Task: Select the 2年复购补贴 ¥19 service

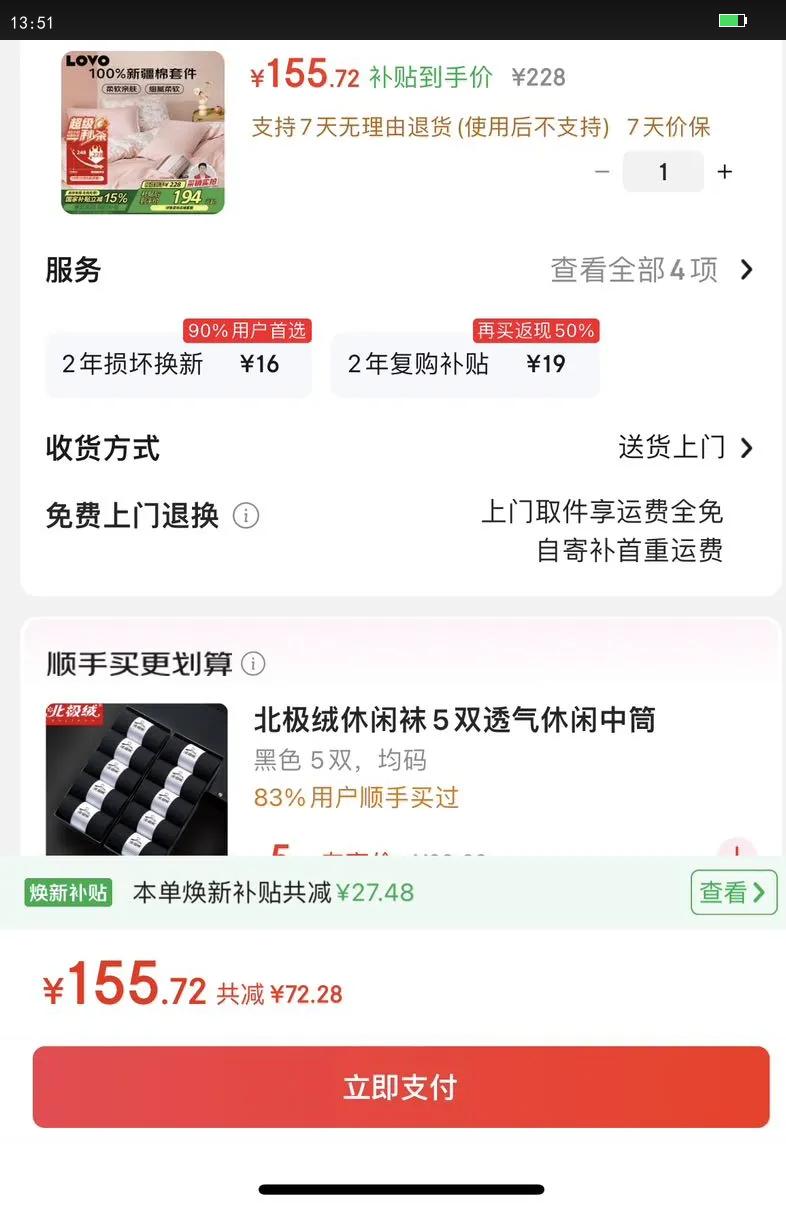Action: pos(464,365)
